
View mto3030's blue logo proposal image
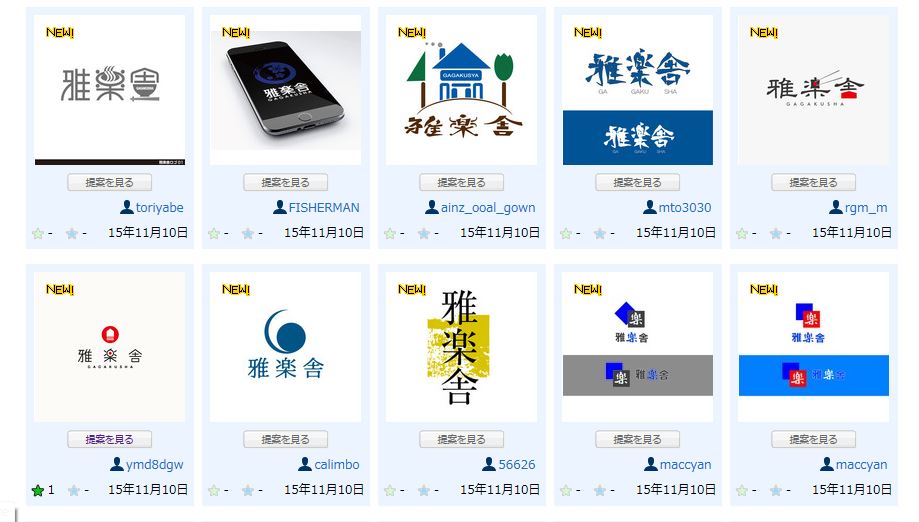(637, 90)
